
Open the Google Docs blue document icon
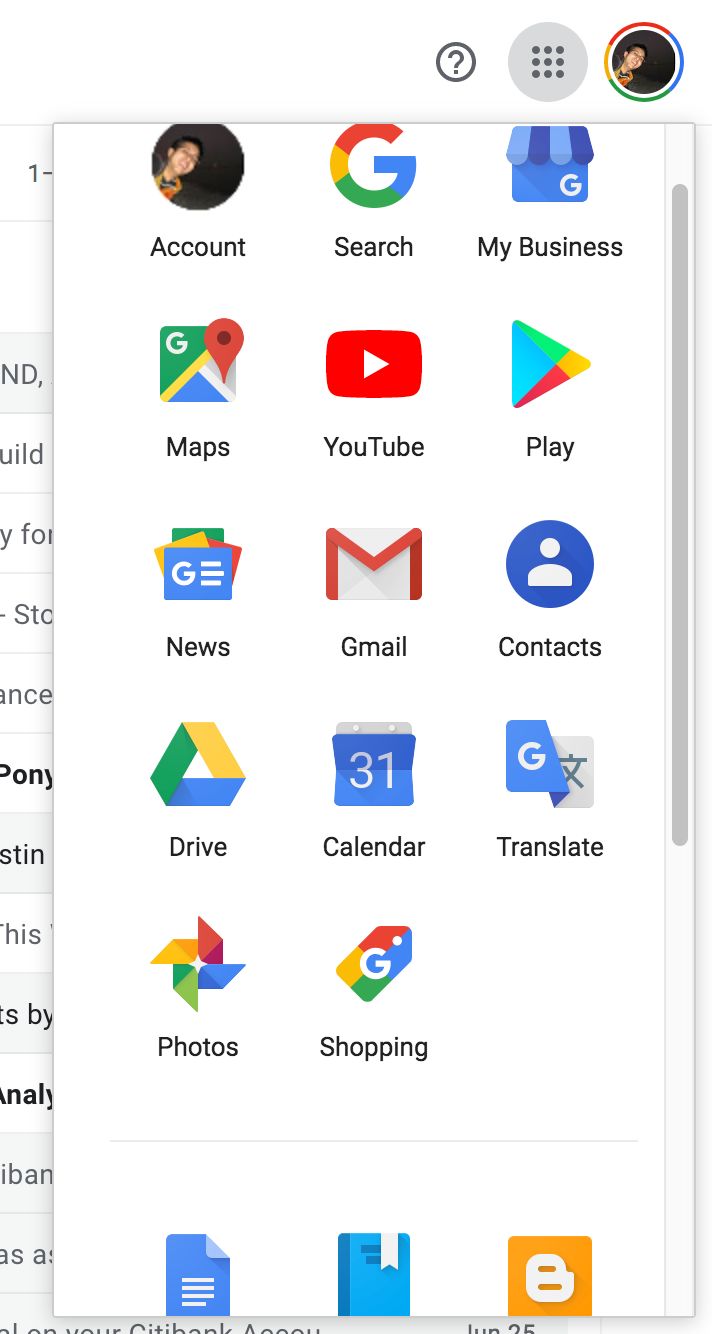[x=198, y=1275]
